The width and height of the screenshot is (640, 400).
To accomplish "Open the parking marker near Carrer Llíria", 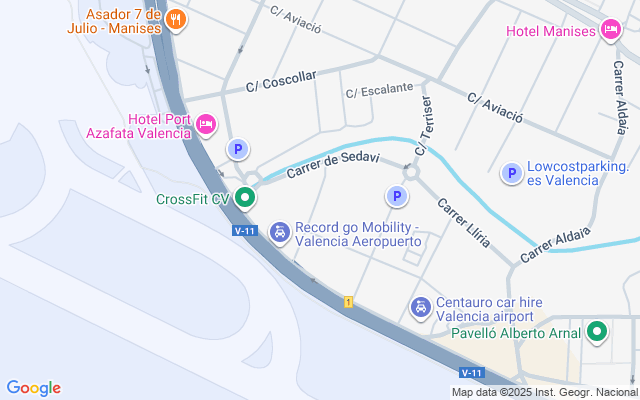I will tap(396, 196).
